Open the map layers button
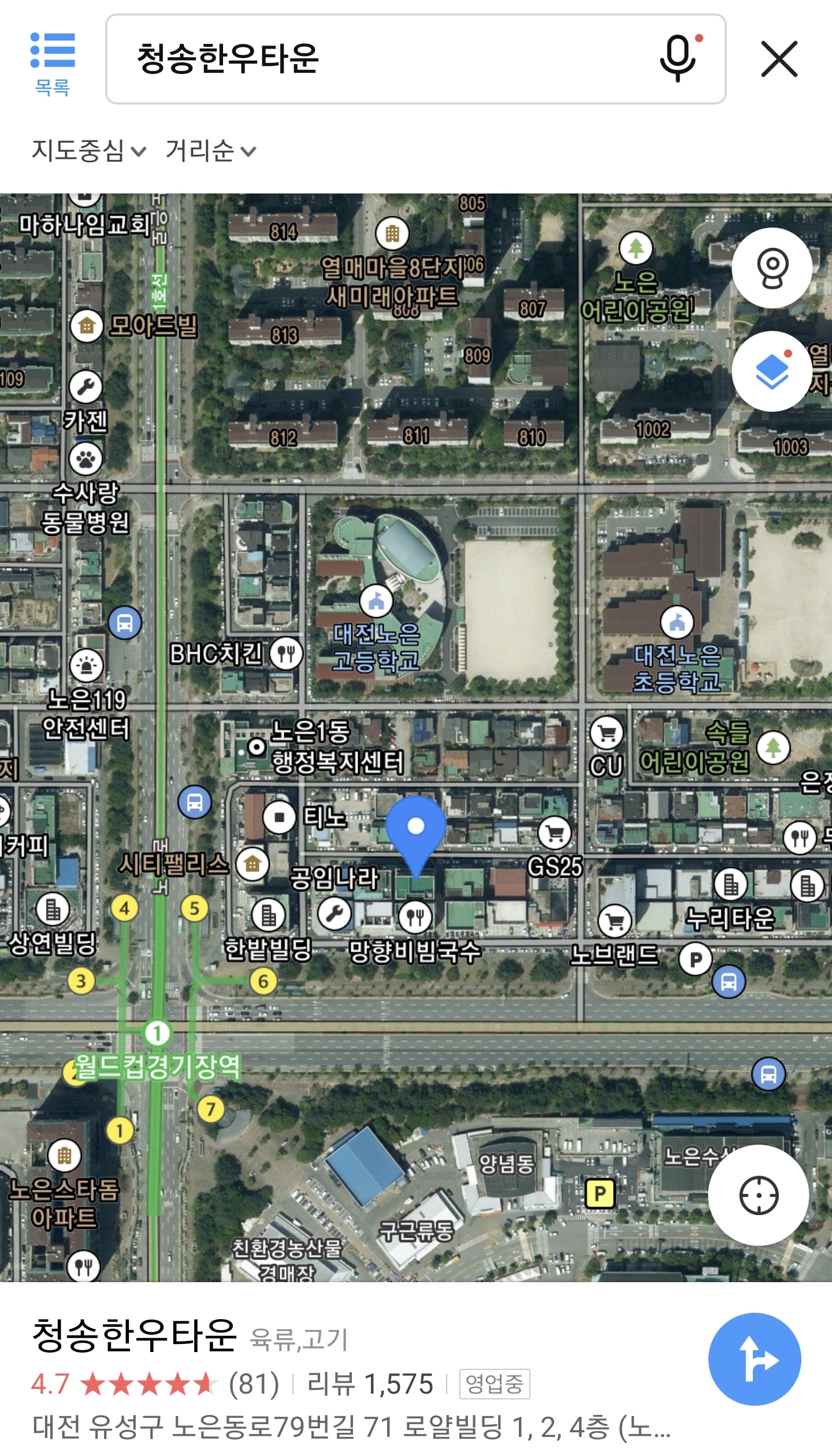The image size is (832, 1456). [x=772, y=371]
